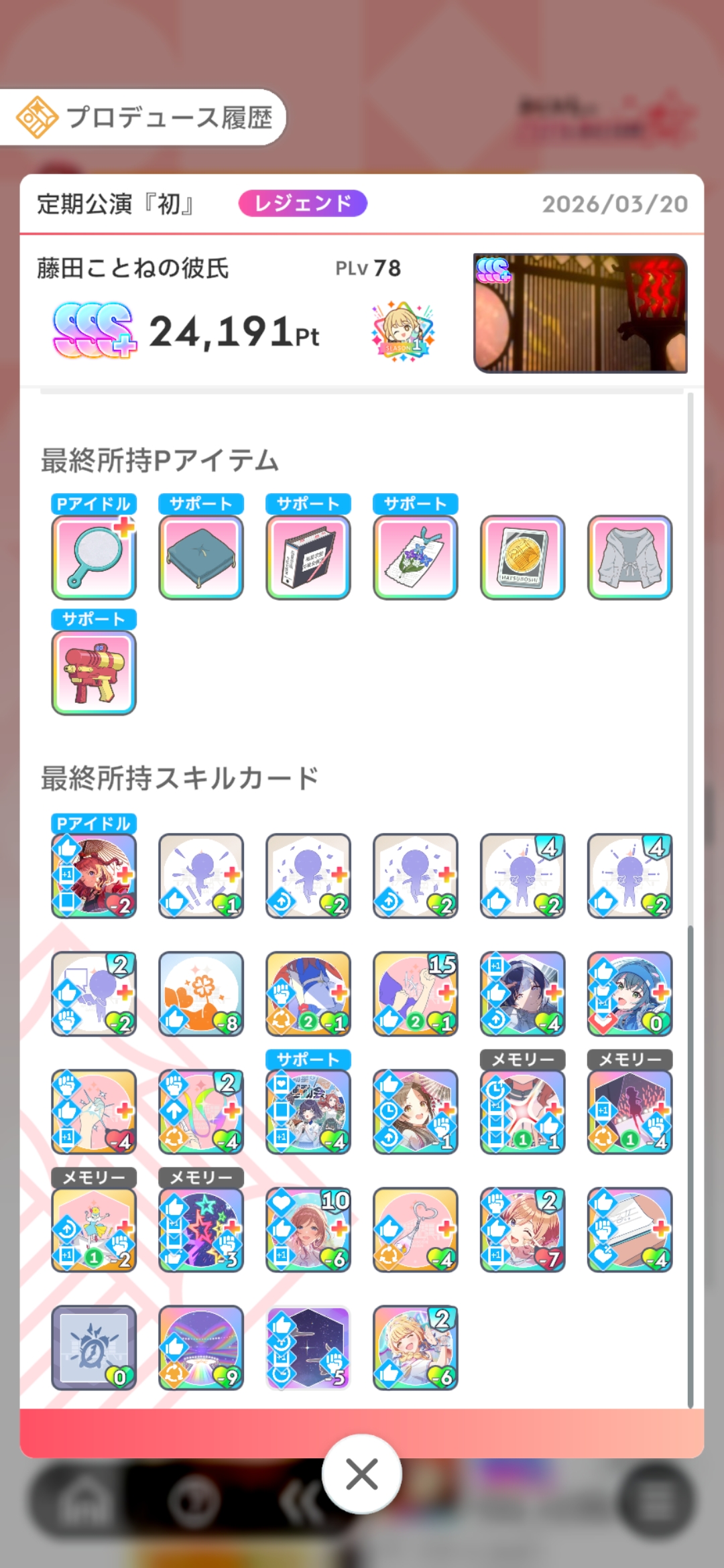Open the black binder support item
Screen dimensions: 724x1568
(x=308, y=557)
